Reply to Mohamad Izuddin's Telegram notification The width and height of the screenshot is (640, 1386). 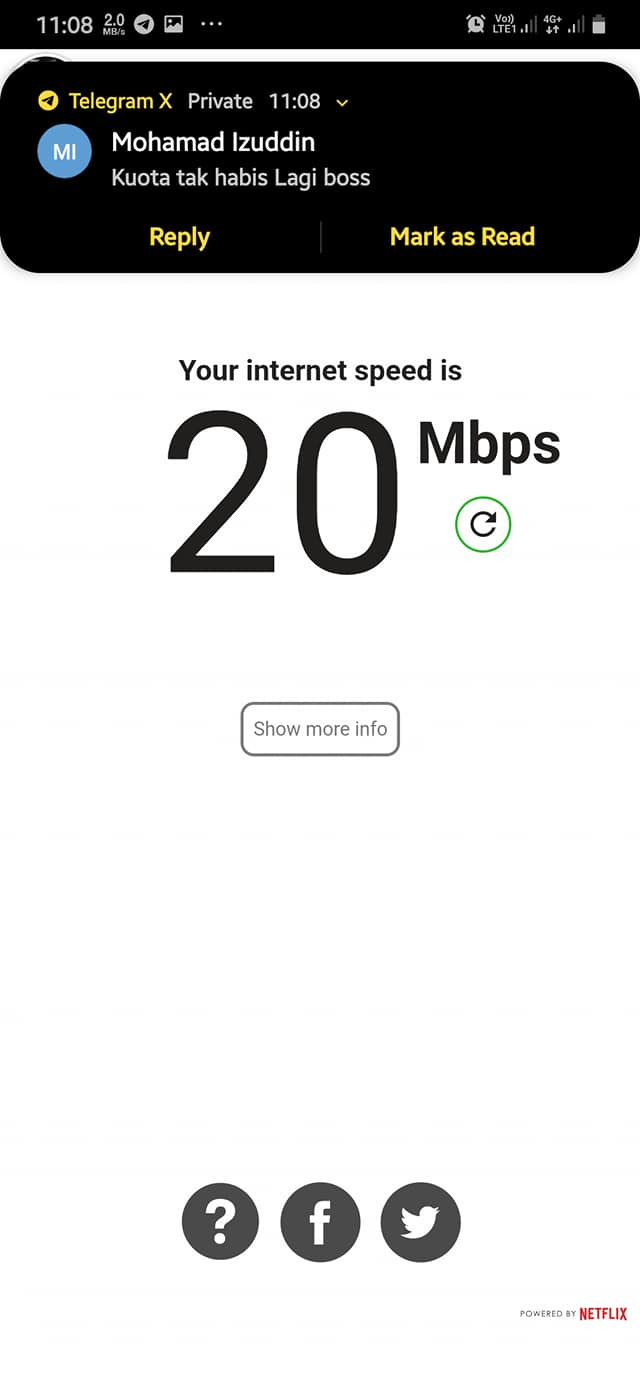[x=179, y=237]
